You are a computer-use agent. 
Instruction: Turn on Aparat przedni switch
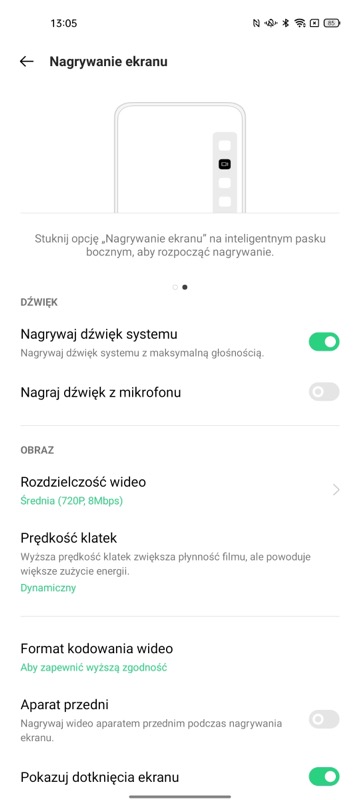(324, 719)
